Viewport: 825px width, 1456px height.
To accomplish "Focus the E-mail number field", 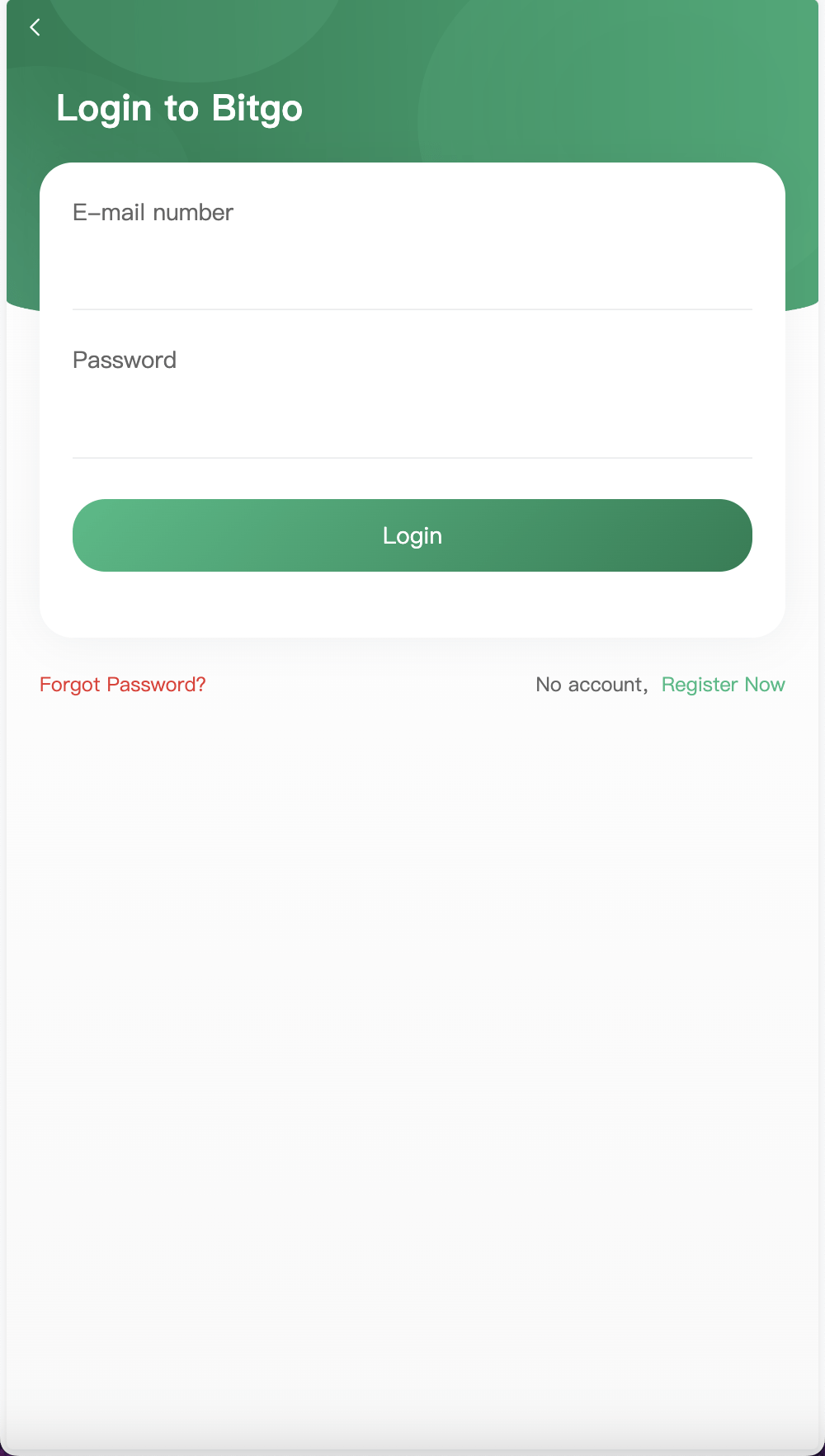I will coord(412,273).
